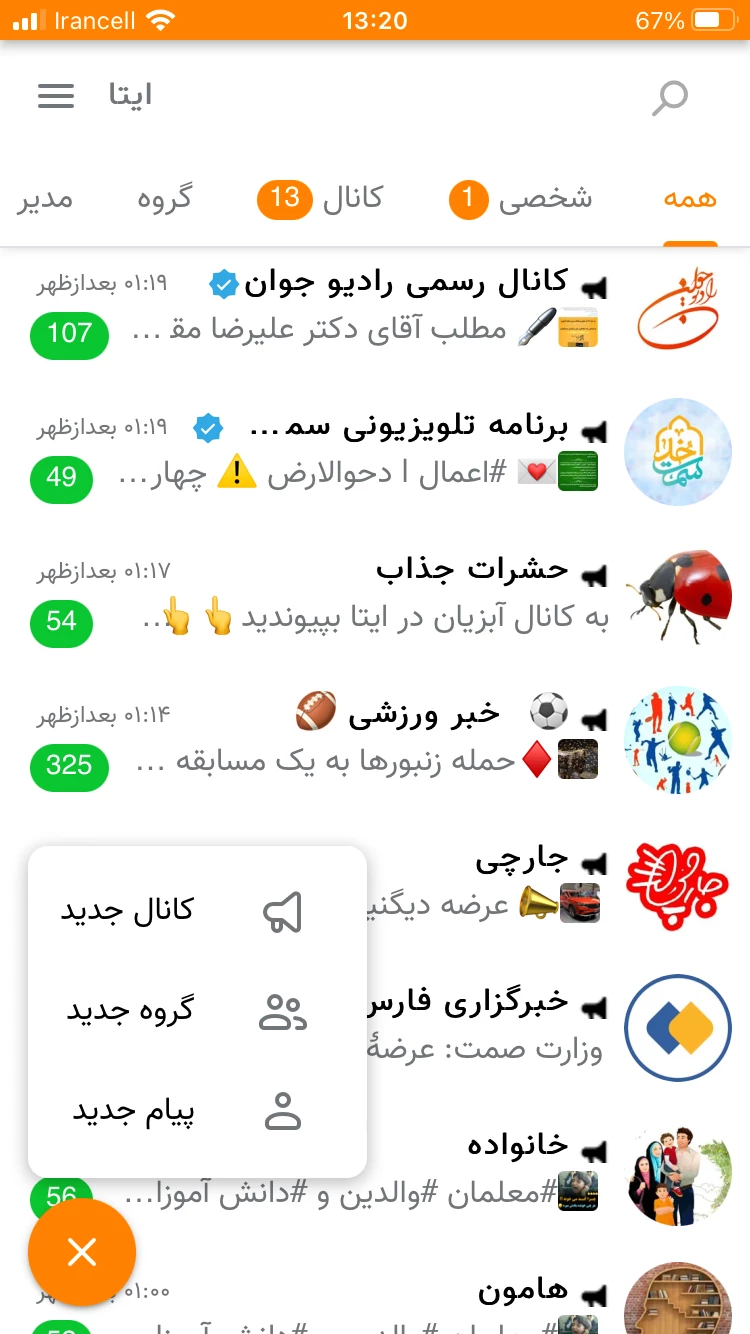750x1334 pixels.
Task: Switch to the گروه tab
Action: tap(164, 199)
